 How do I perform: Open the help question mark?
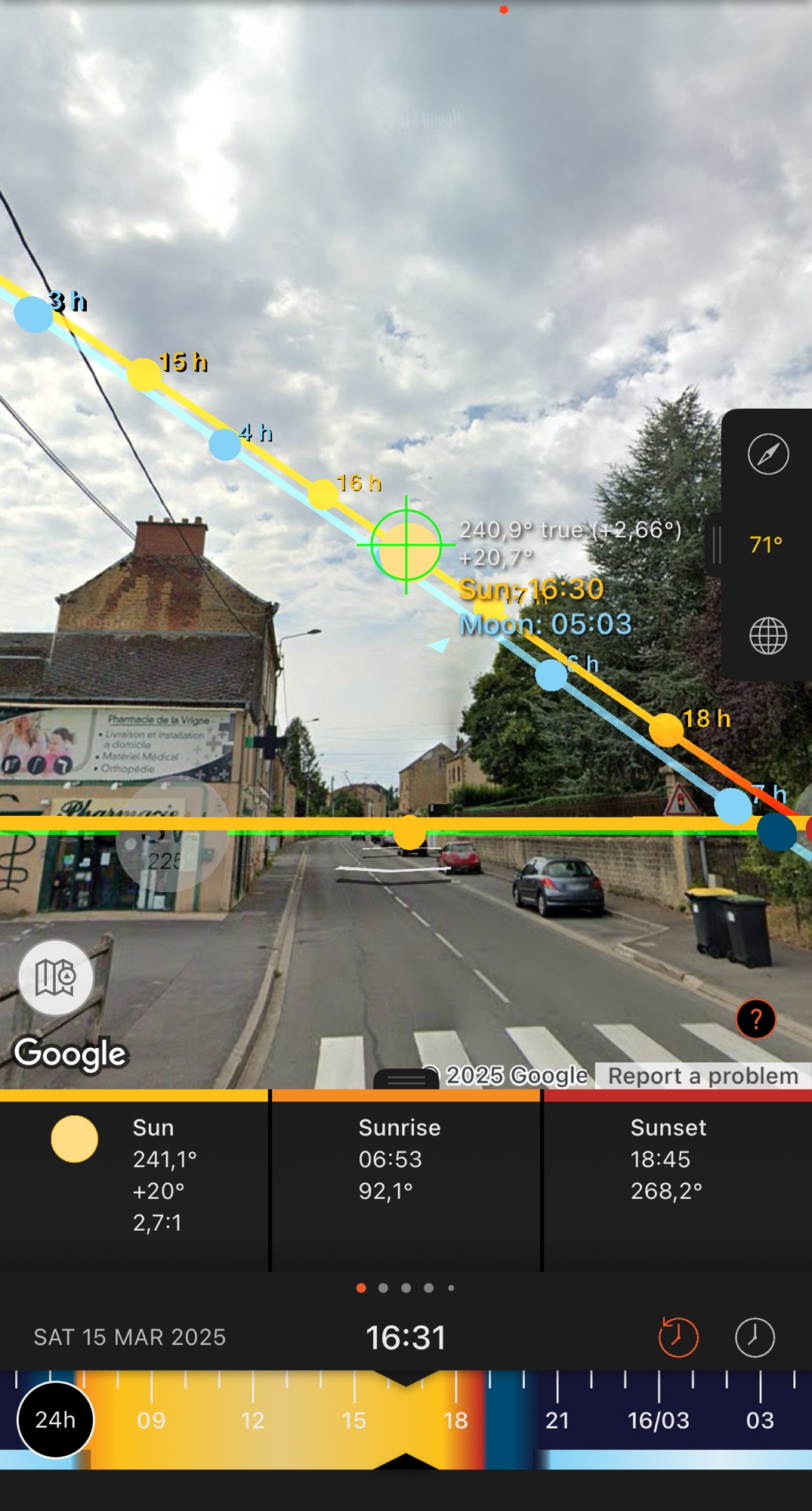756,1020
